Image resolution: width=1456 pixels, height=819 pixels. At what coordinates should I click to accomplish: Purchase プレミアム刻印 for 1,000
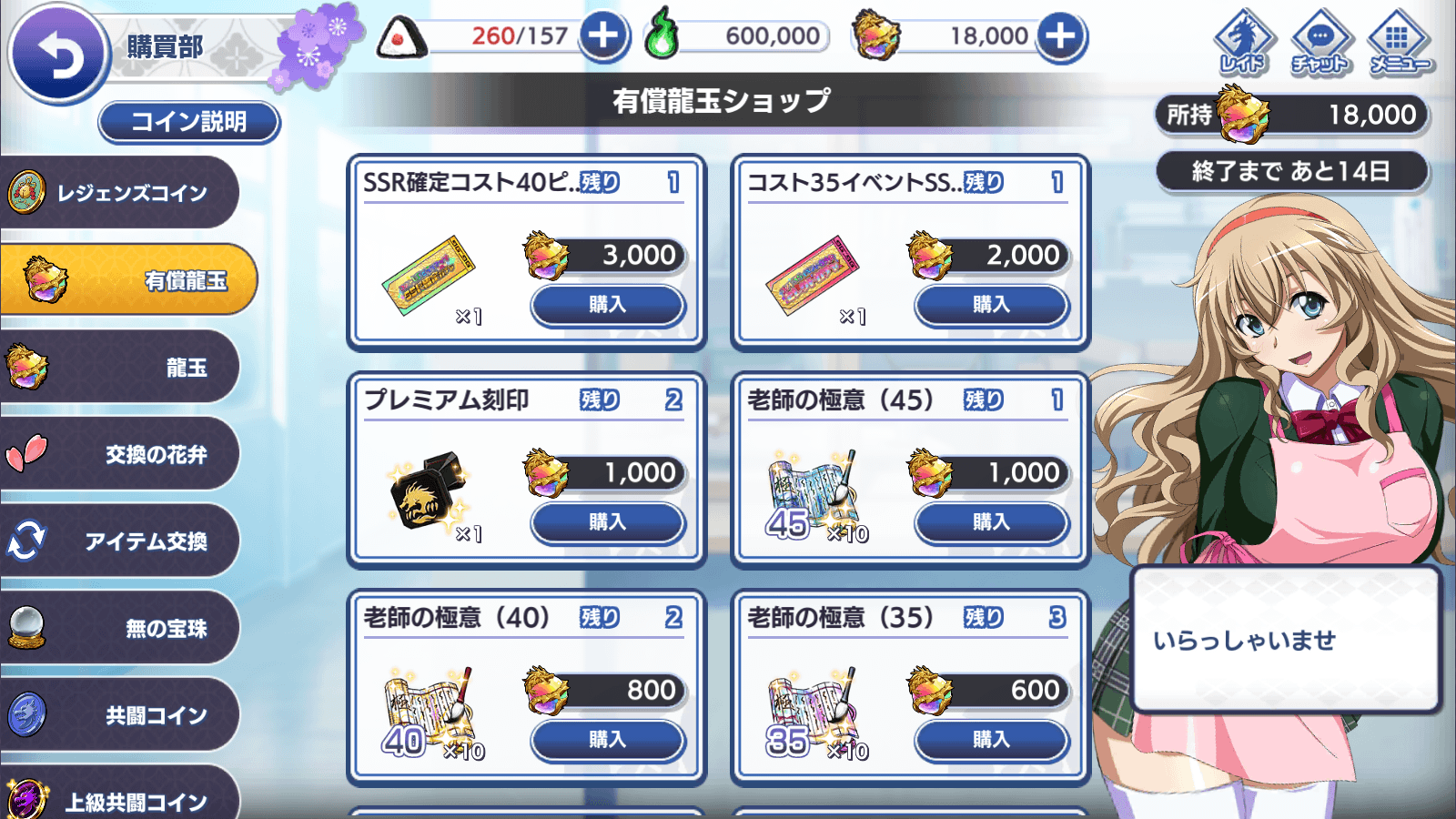pos(607,522)
